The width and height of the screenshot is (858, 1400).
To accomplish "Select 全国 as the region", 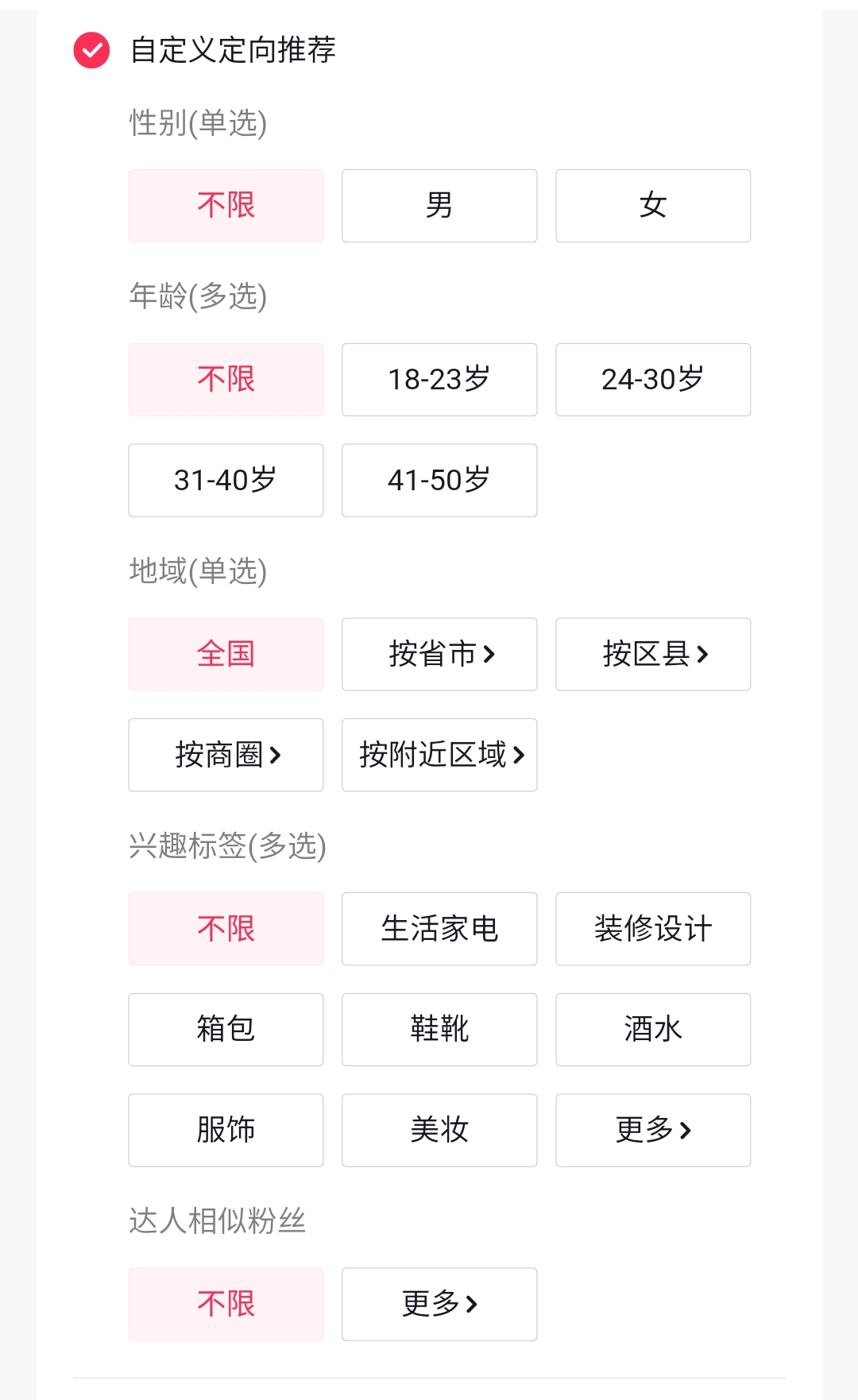I will pyautogui.click(x=226, y=654).
